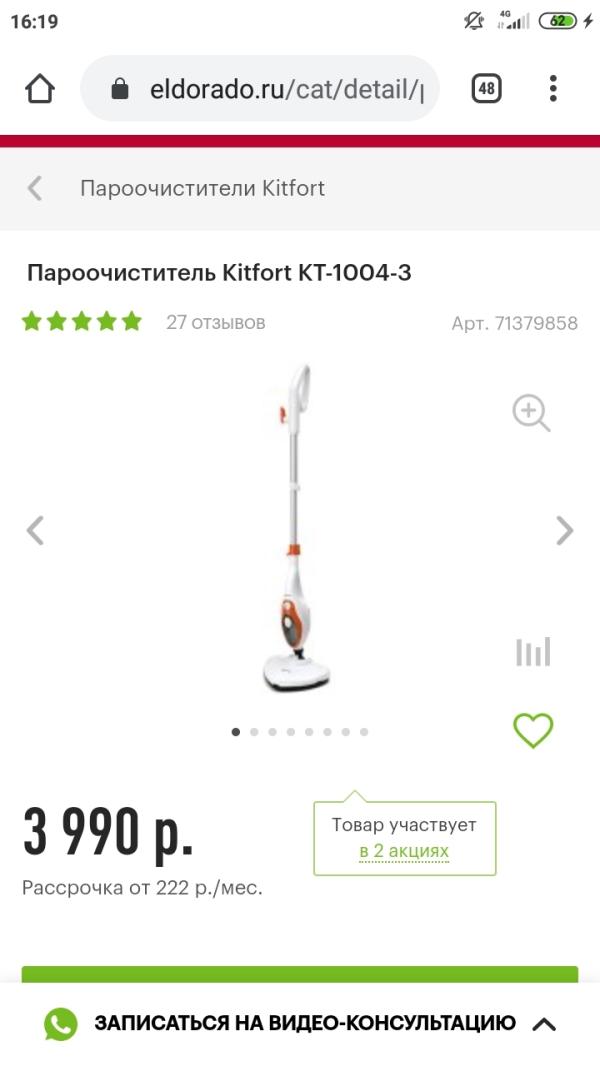Open the product image full view

tap(296, 528)
